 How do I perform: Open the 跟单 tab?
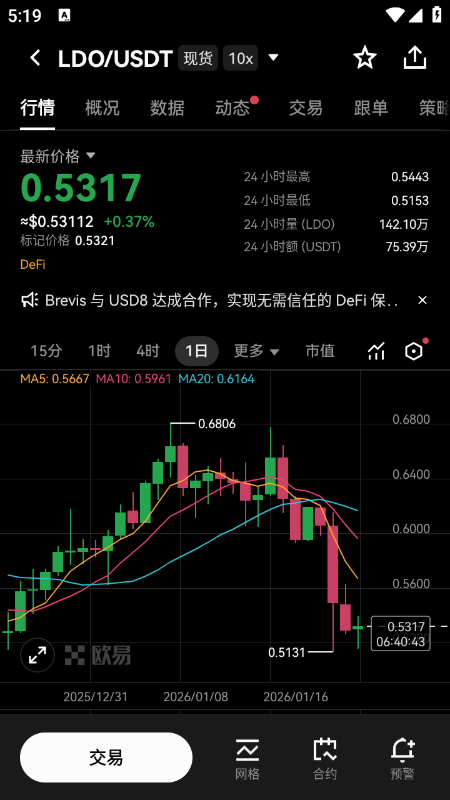tap(371, 108)
